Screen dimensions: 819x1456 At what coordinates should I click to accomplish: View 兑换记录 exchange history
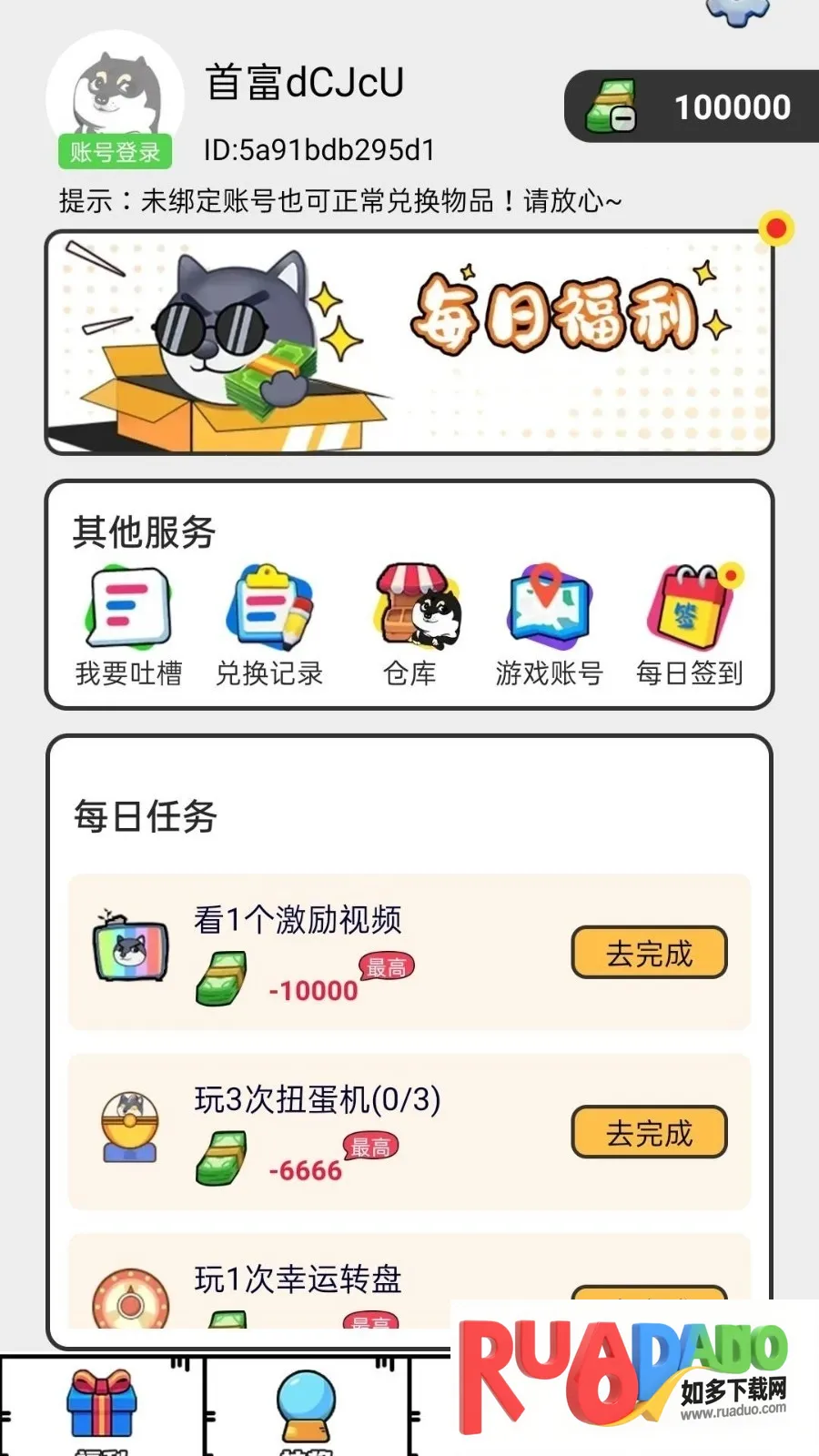point(269,626)
